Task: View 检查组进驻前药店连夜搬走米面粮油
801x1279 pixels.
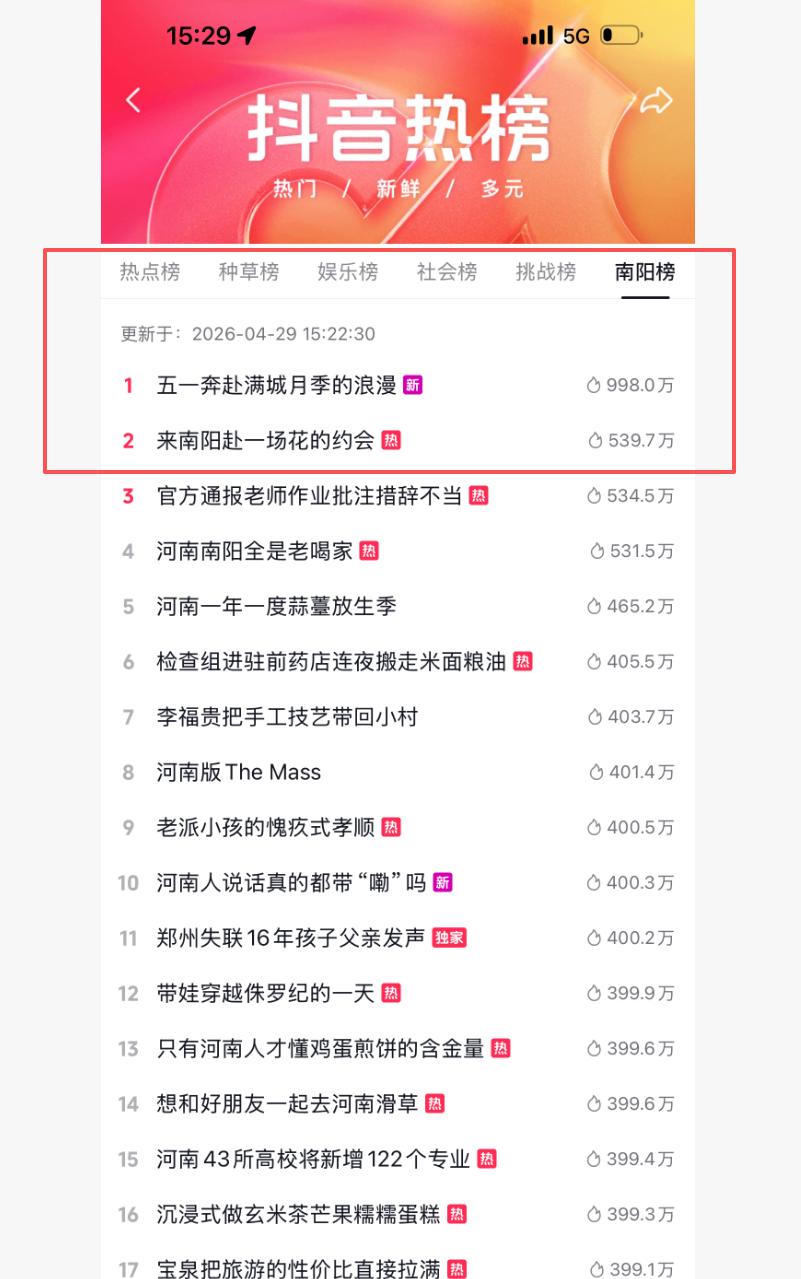Action: tap(331, 662)
